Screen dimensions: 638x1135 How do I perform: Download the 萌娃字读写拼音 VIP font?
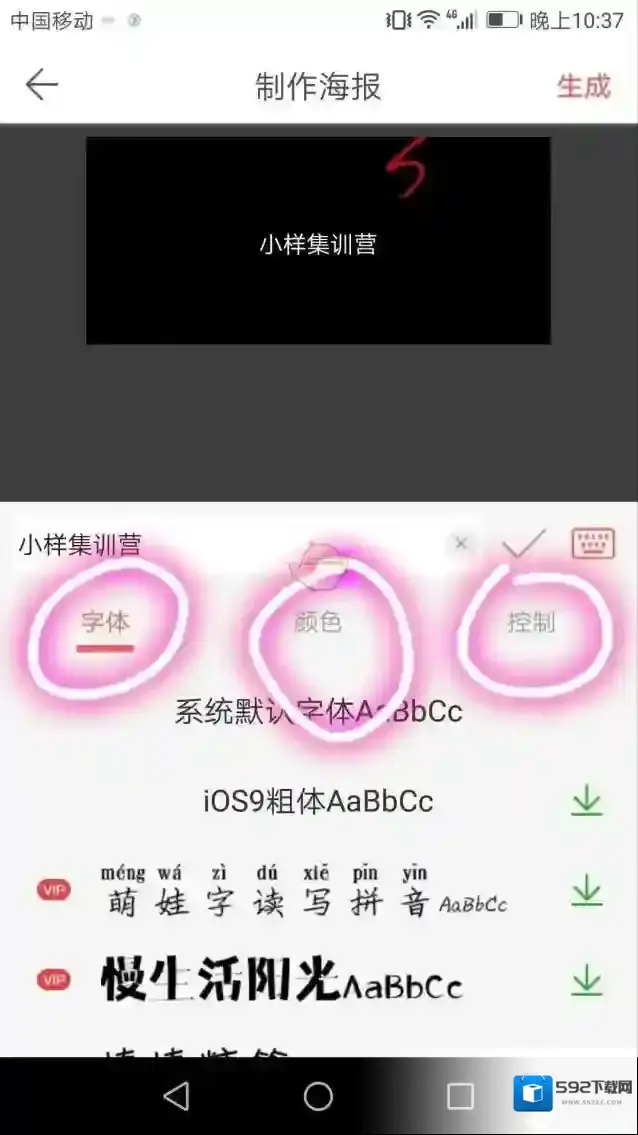click(x=587, y=890)
